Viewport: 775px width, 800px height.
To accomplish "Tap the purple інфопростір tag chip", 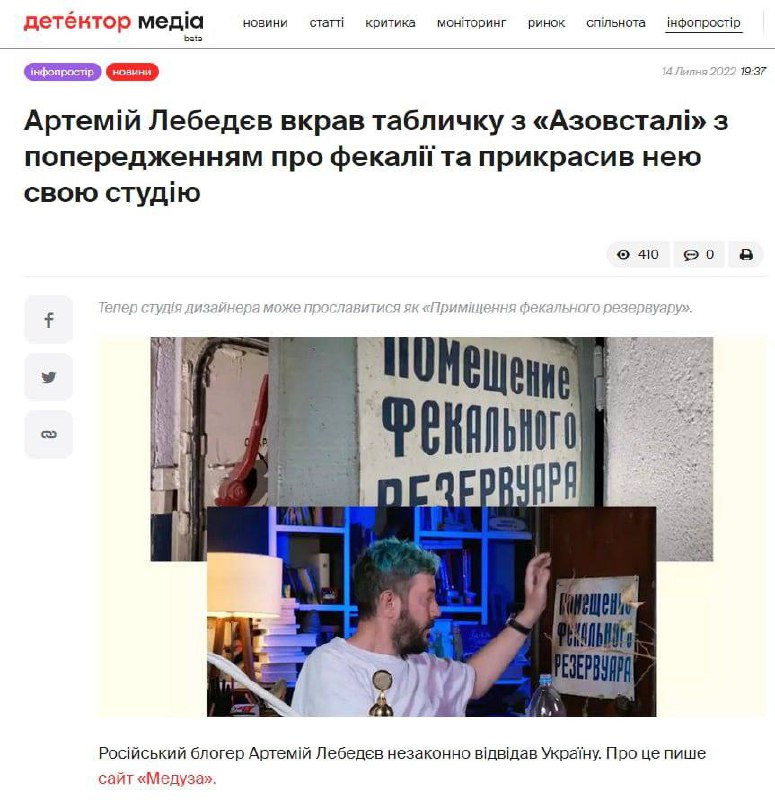I will point(62,72).
